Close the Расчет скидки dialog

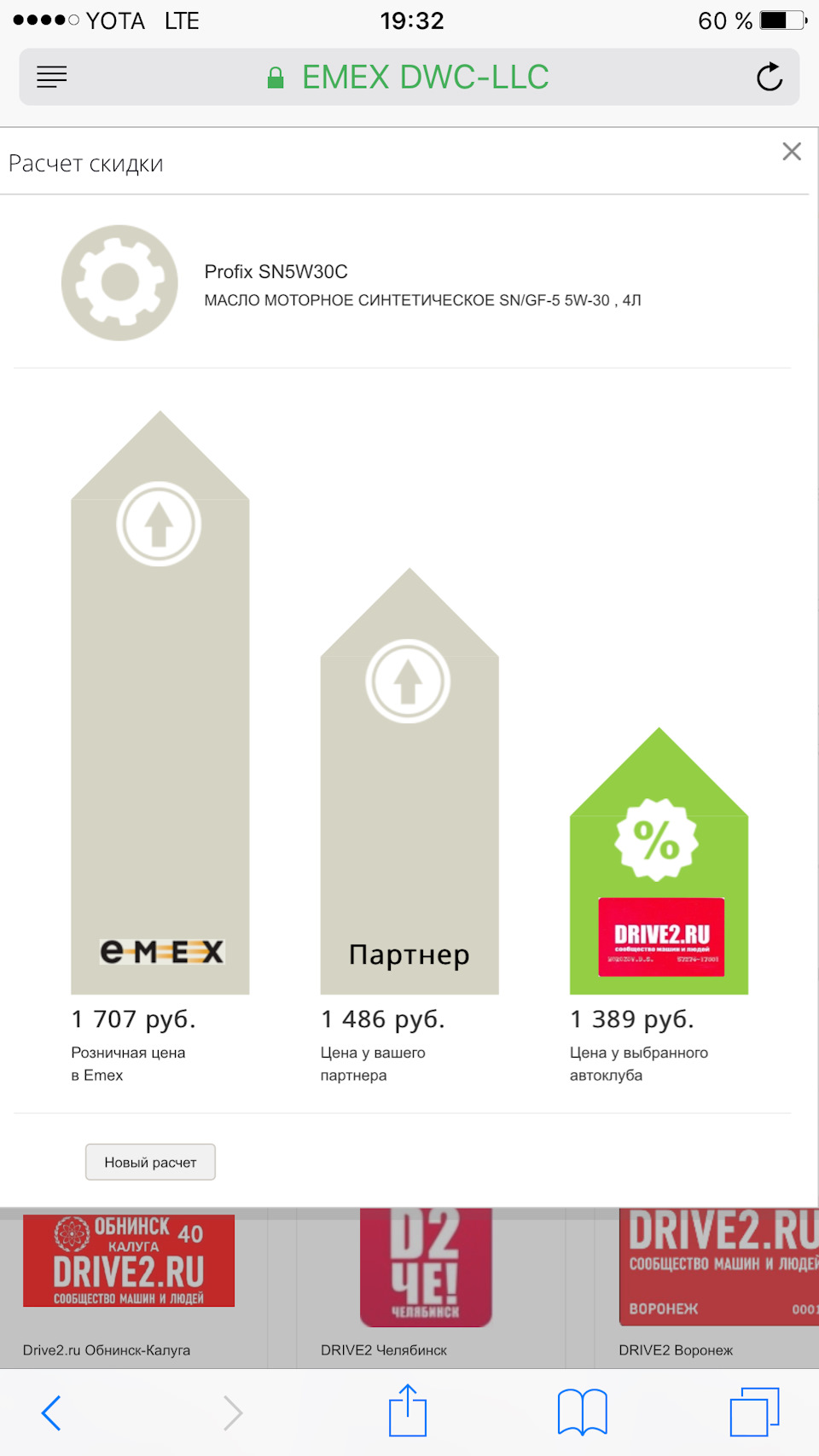[x=792, y=152]
